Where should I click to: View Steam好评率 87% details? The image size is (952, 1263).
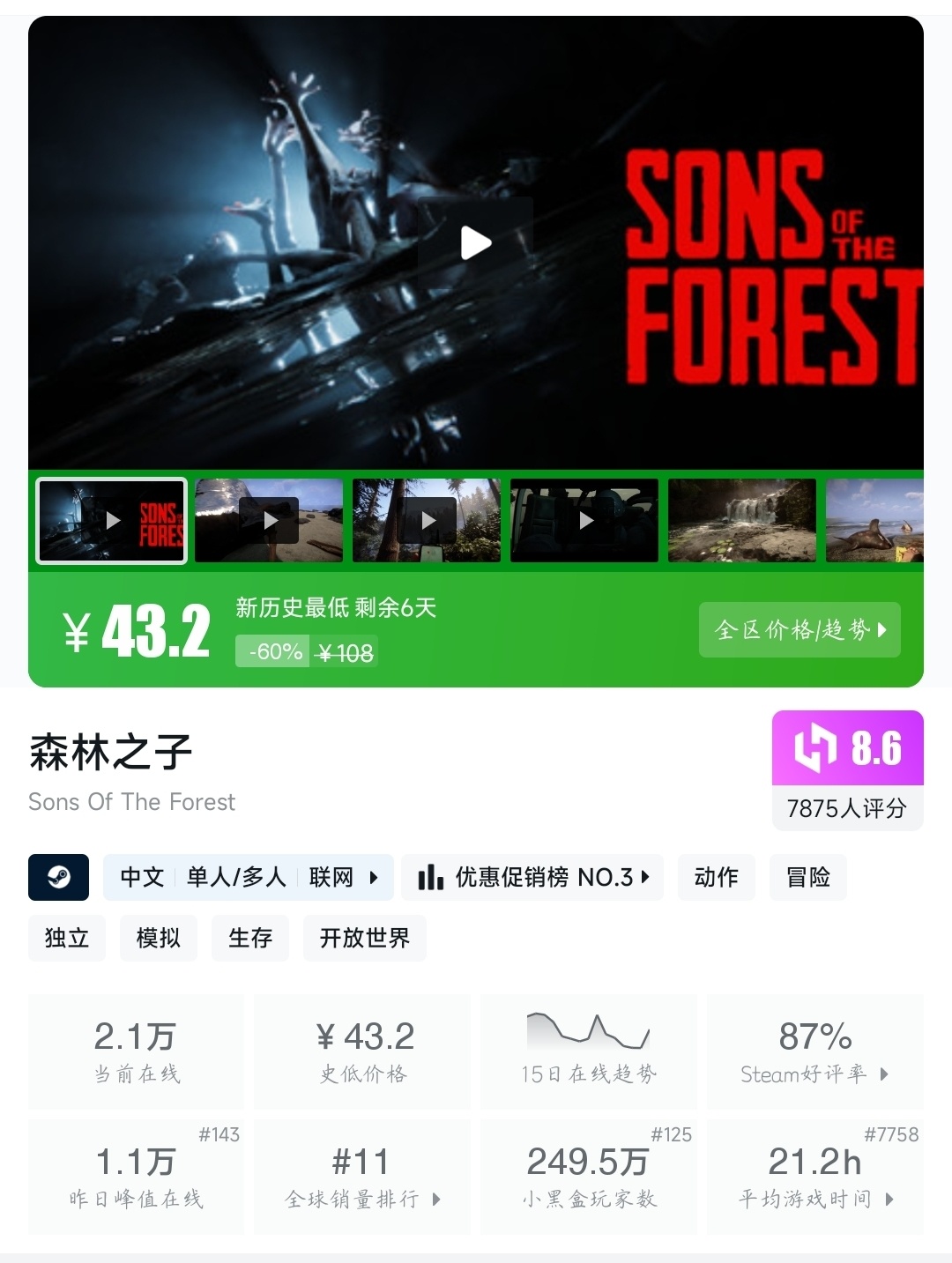(x=814, y=1051)
